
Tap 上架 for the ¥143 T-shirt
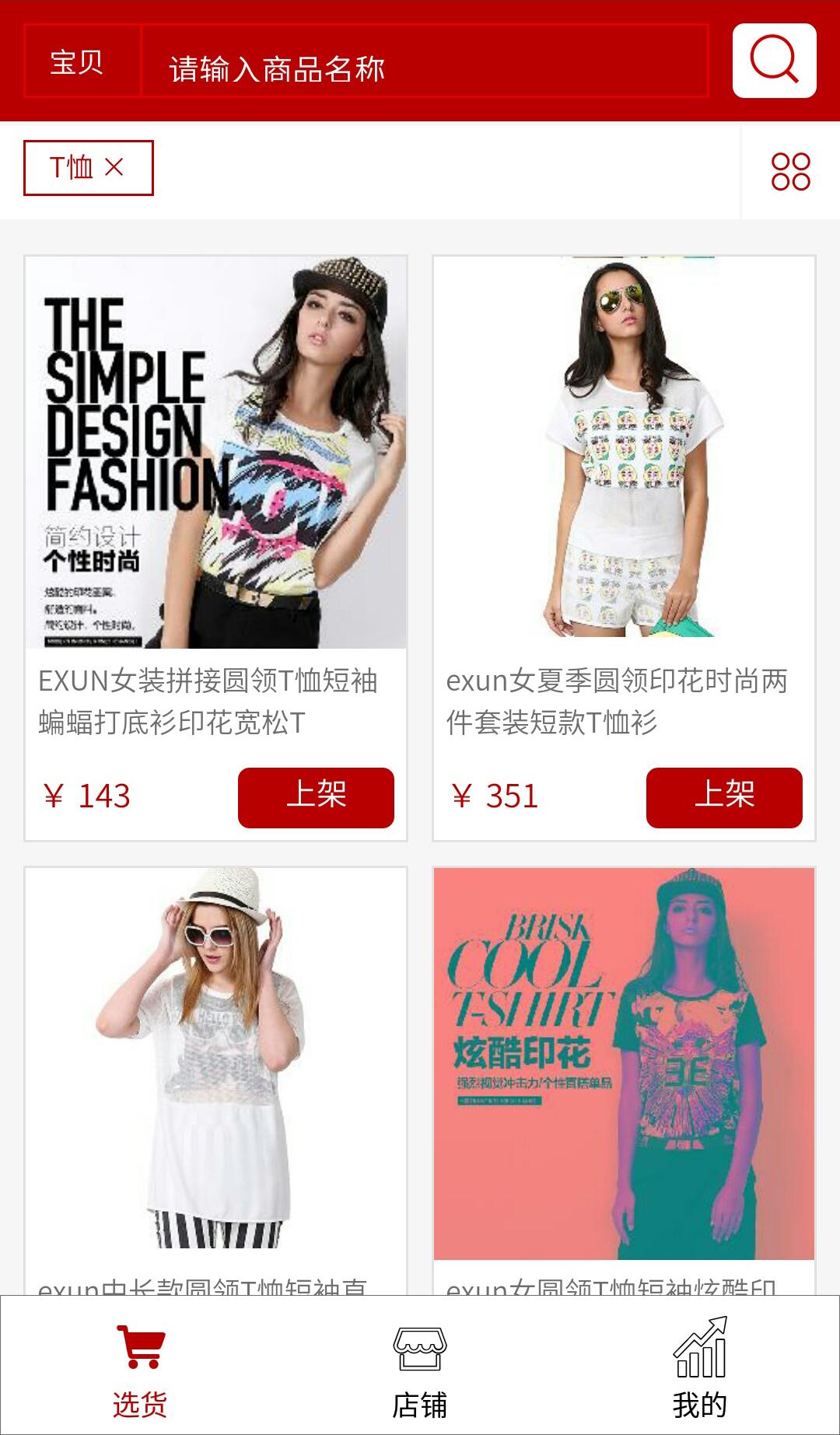(x=316, y=797)
